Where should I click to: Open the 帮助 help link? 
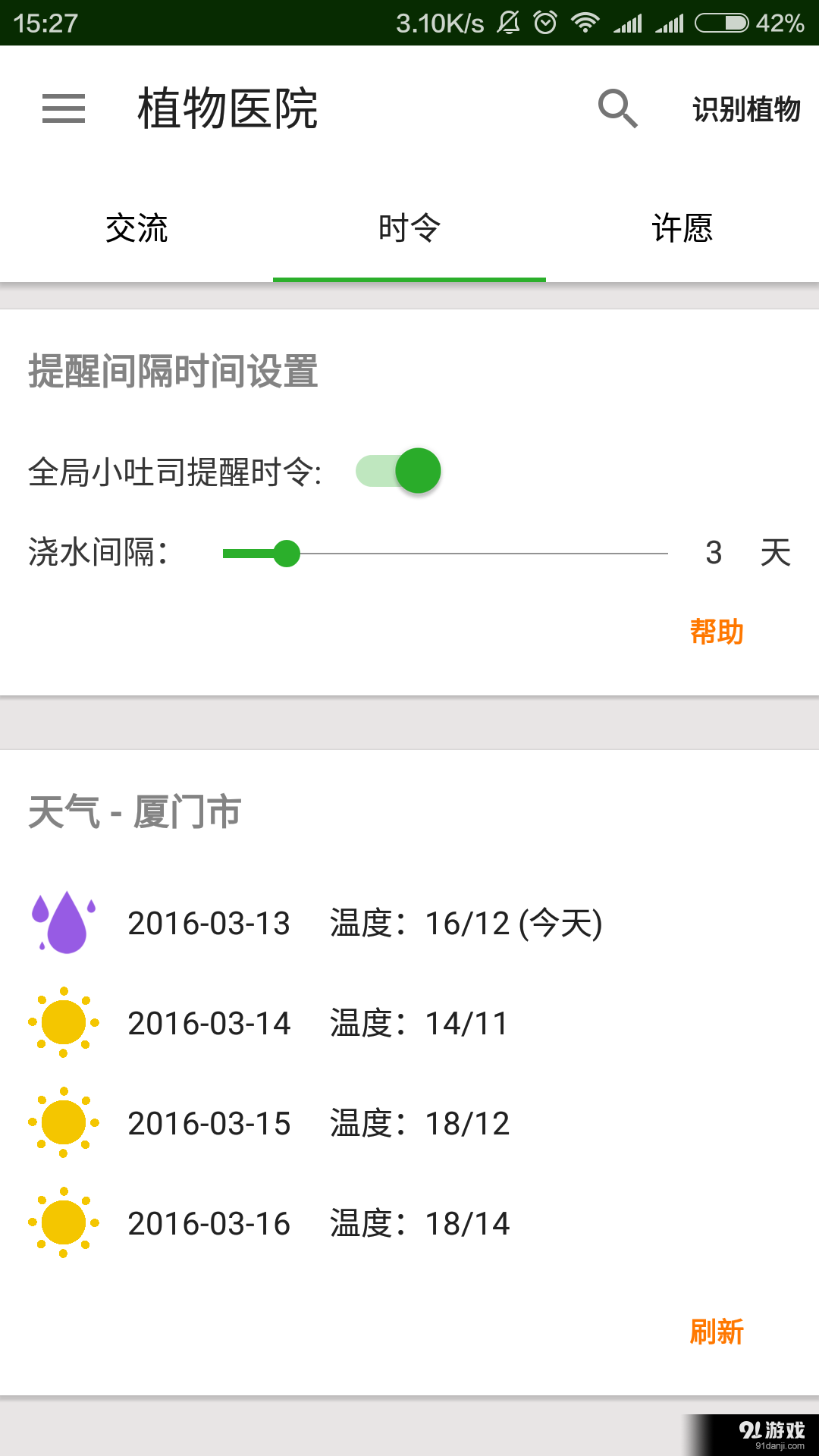click(716, 630)
